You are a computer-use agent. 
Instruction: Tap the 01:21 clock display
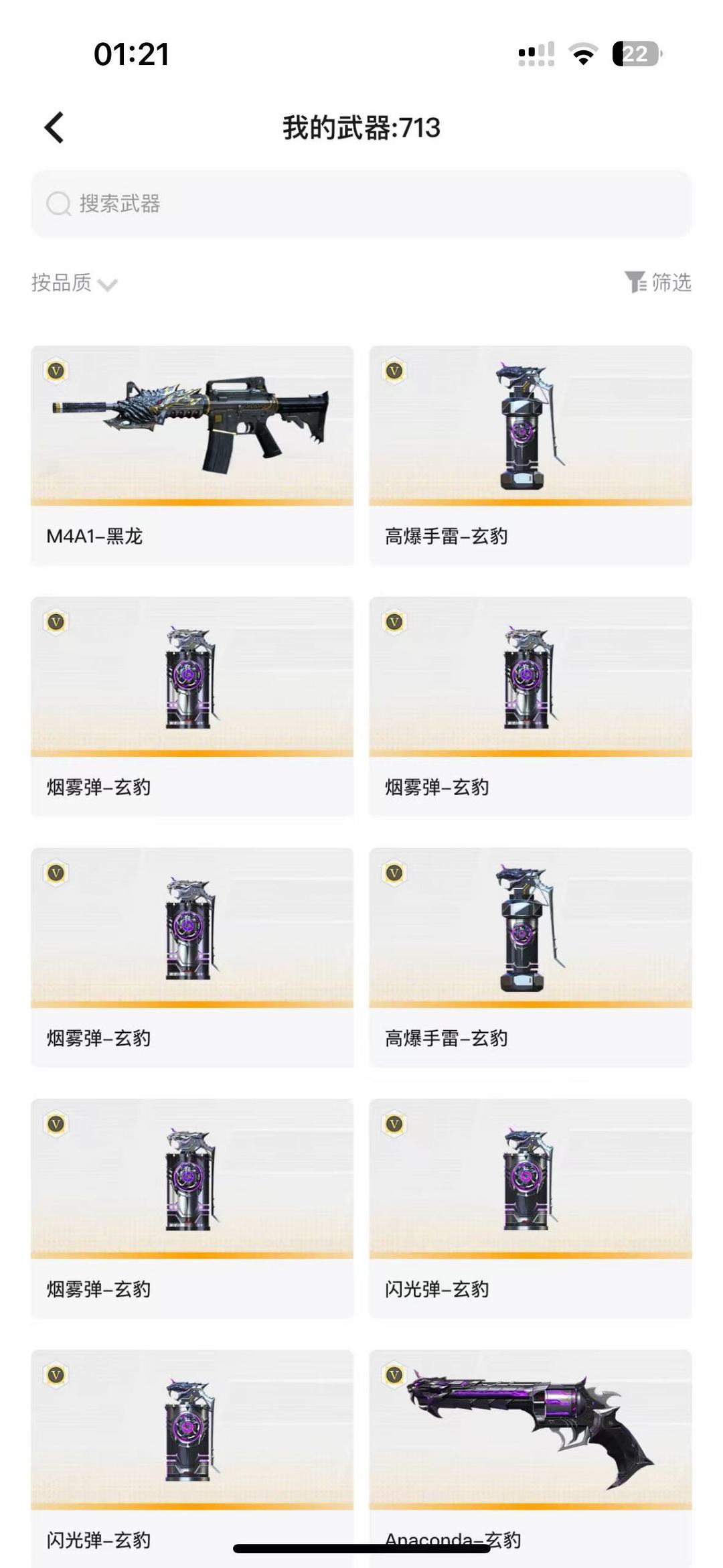click(131, 54)
